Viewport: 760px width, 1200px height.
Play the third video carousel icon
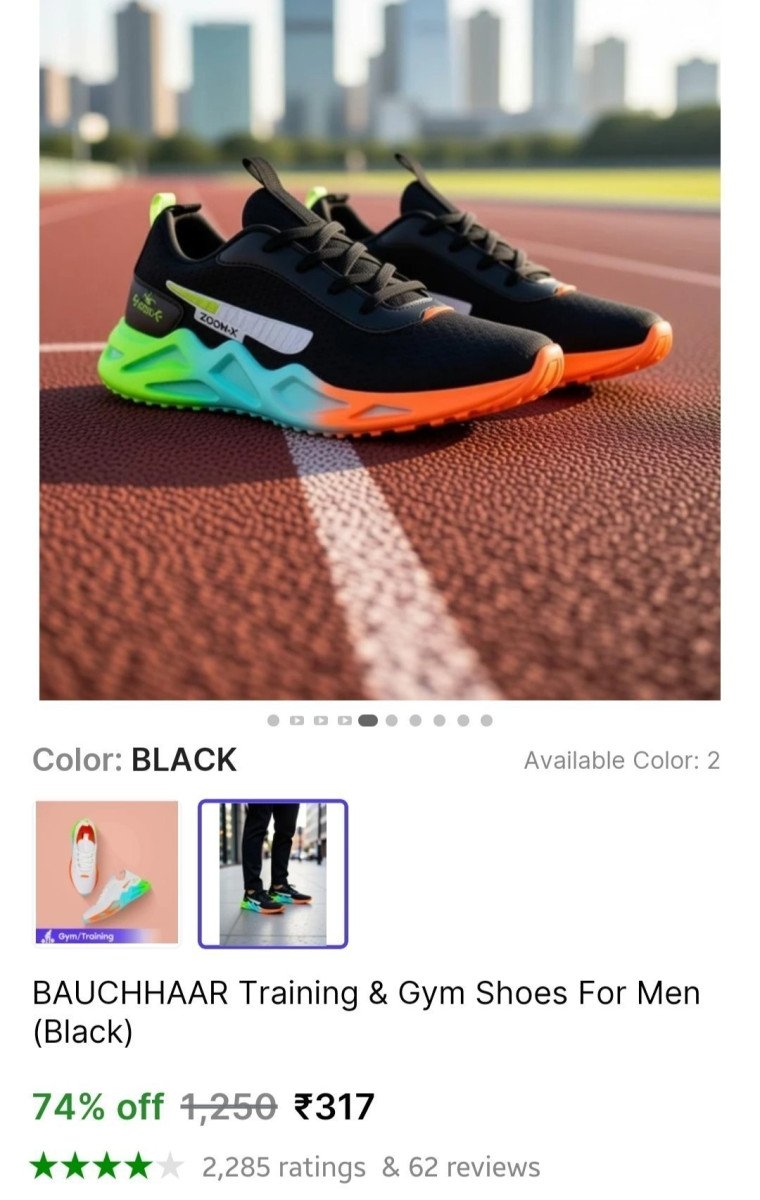pos(343,719)
